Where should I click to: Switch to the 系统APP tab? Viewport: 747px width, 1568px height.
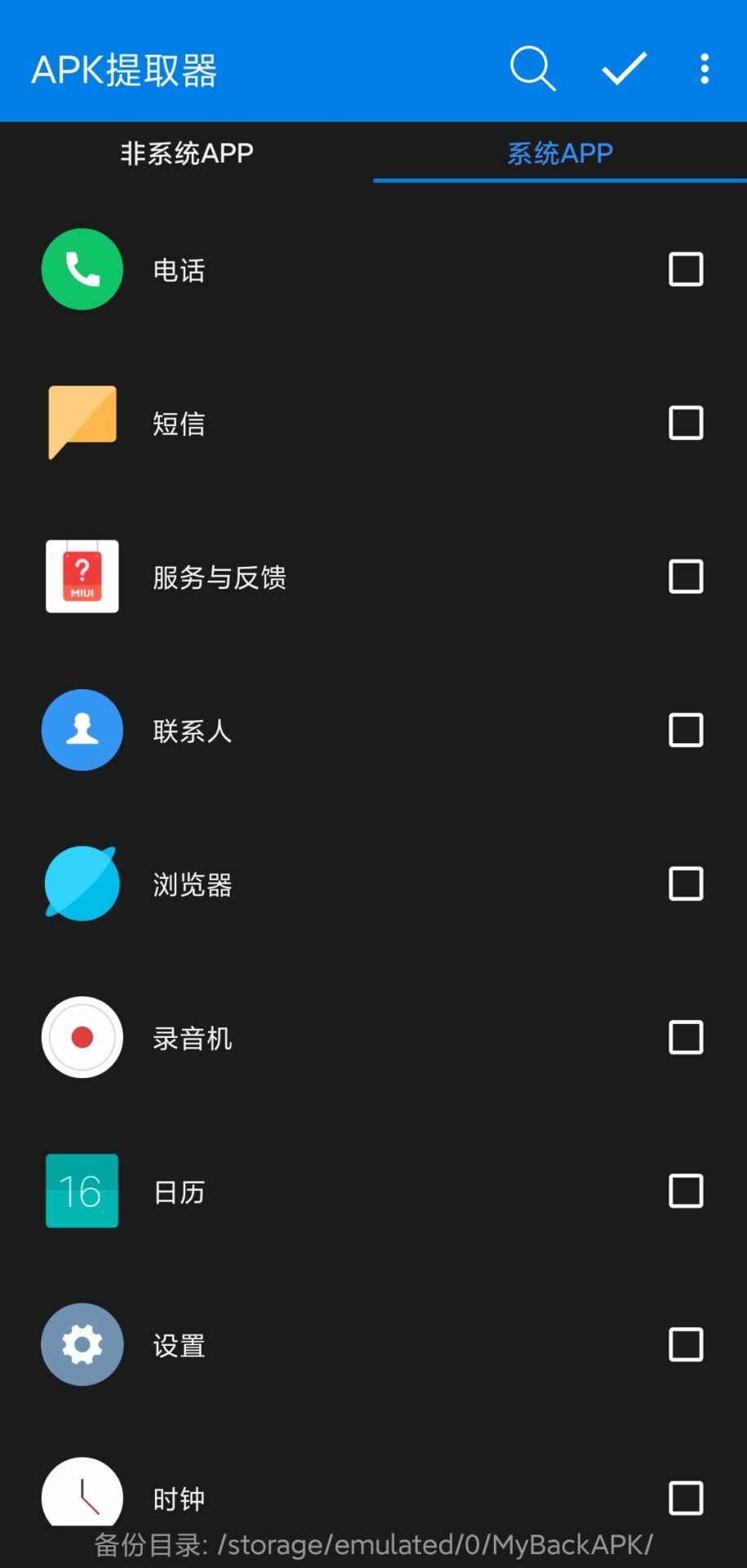pyautogui.click(x=559, y=153)
